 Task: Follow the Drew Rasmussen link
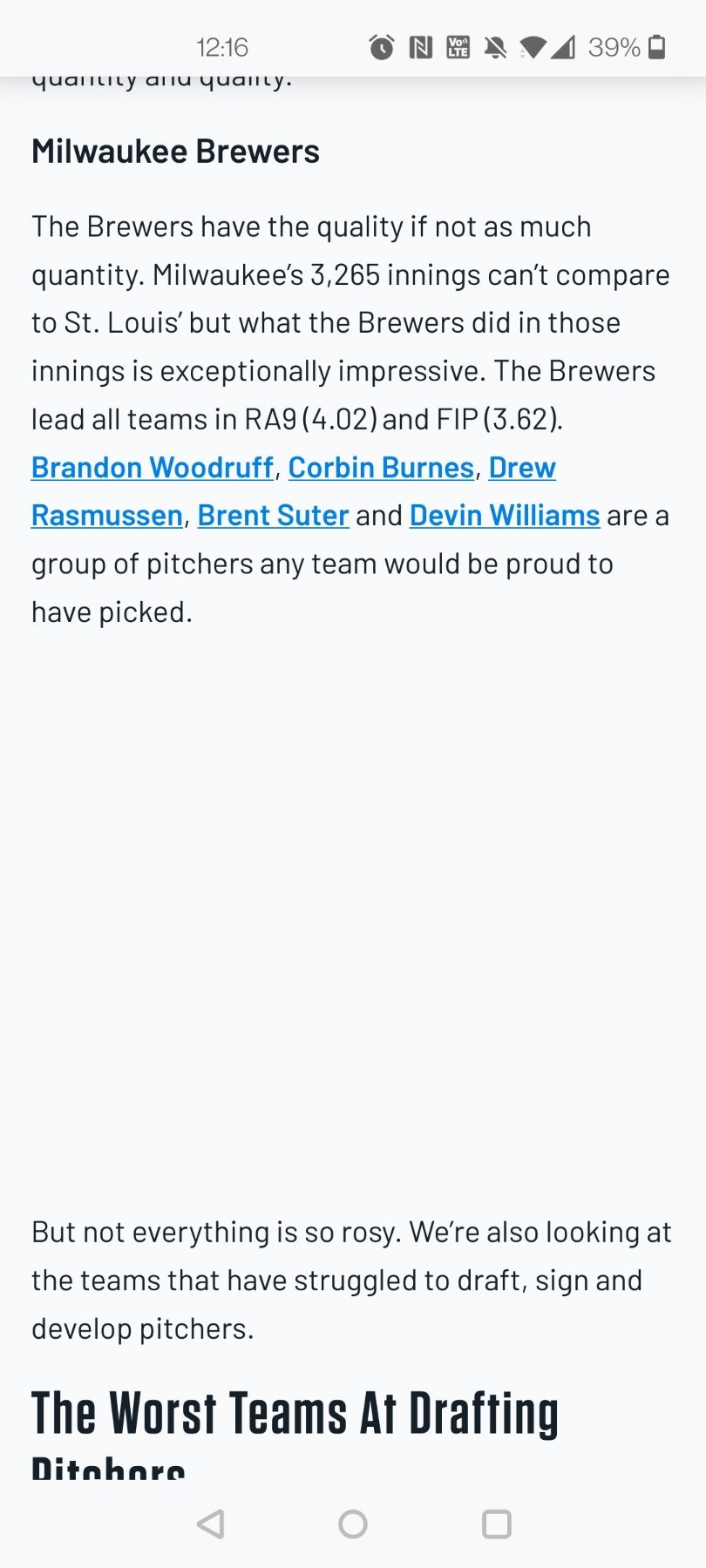coord(106,516)
